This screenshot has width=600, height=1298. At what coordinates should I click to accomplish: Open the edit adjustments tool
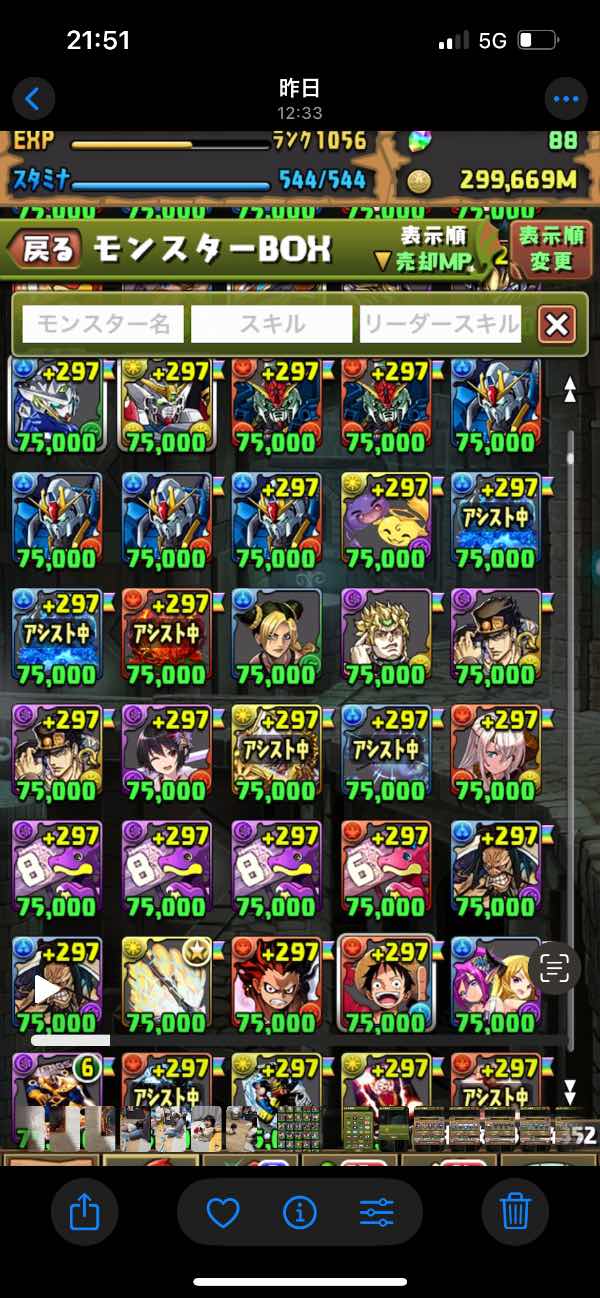(x=376, y=1213)
